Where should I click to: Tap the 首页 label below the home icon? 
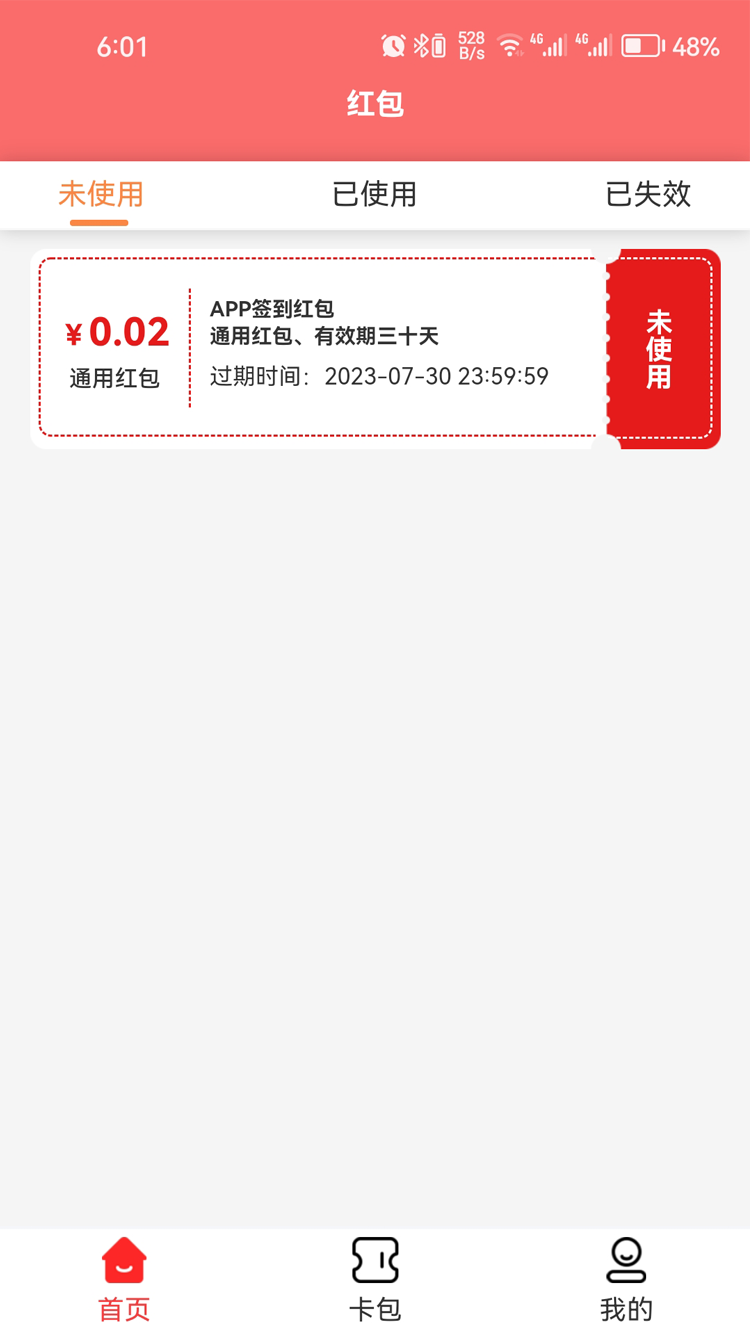(123, 1307)
